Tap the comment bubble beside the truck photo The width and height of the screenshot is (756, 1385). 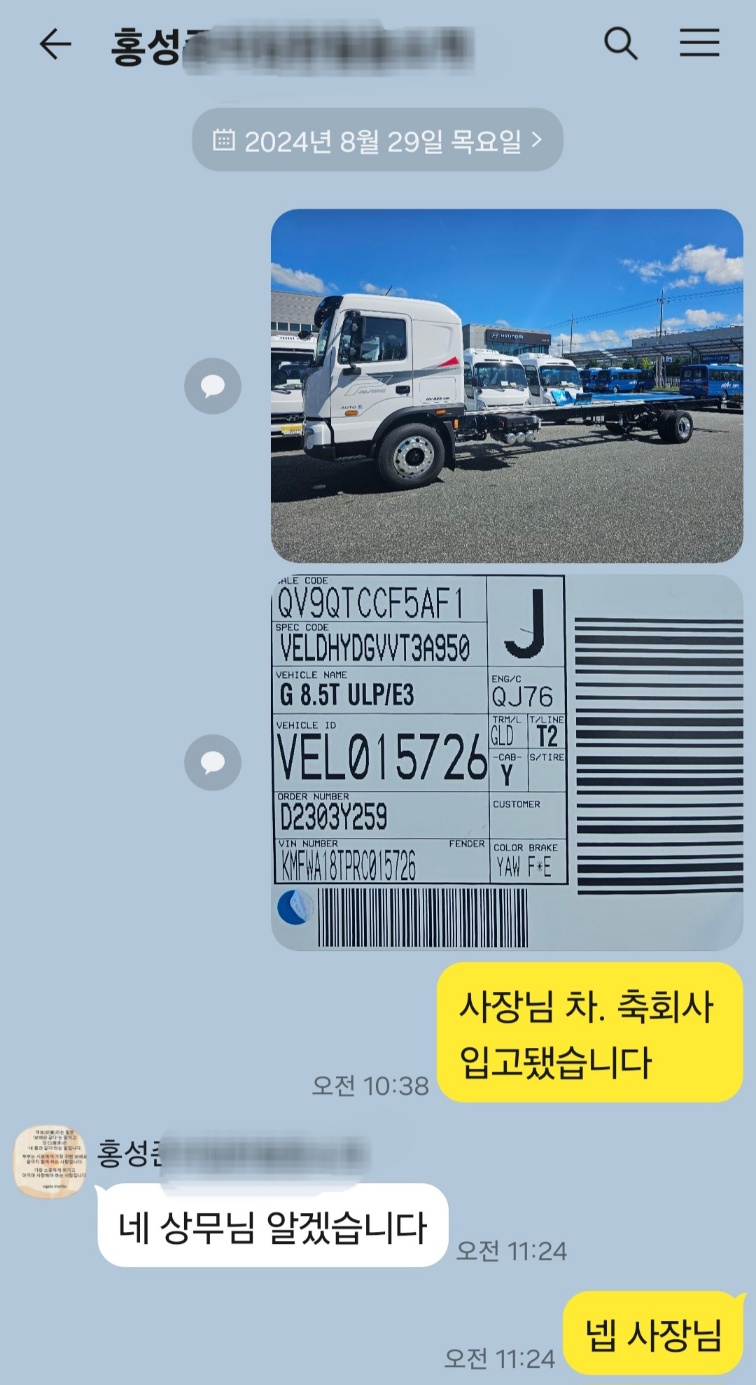213,386
